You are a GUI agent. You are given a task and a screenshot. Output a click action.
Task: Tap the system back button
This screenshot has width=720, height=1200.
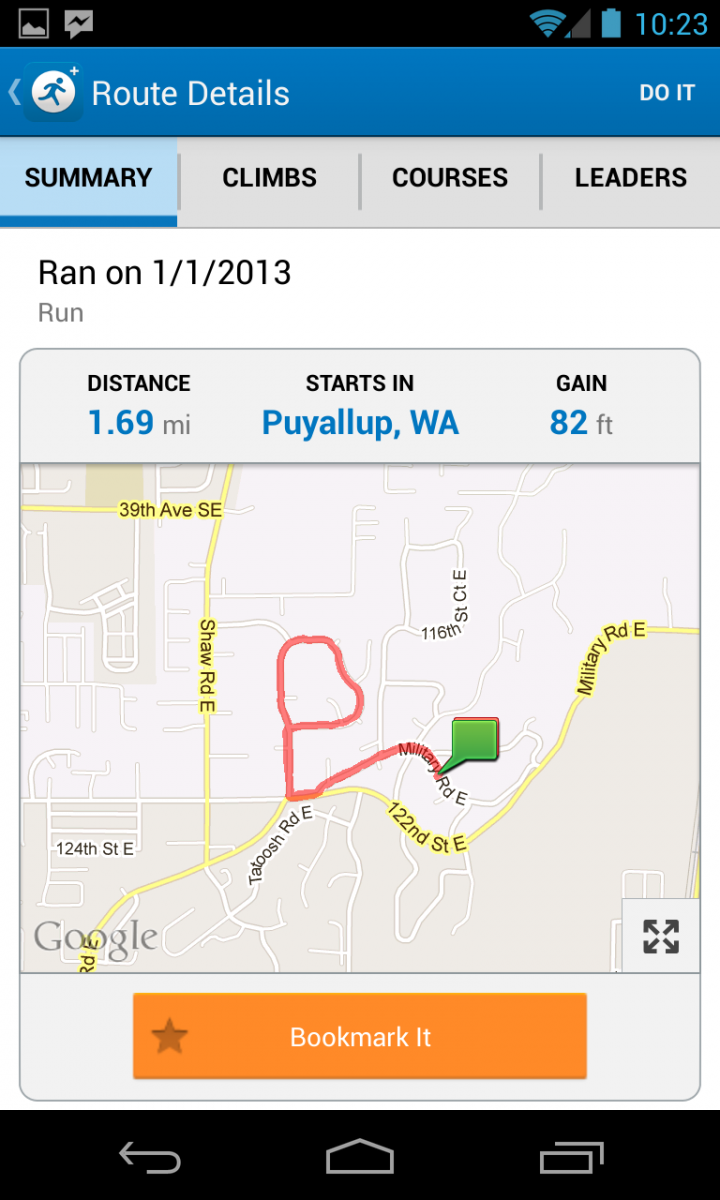coord(150,1157)
